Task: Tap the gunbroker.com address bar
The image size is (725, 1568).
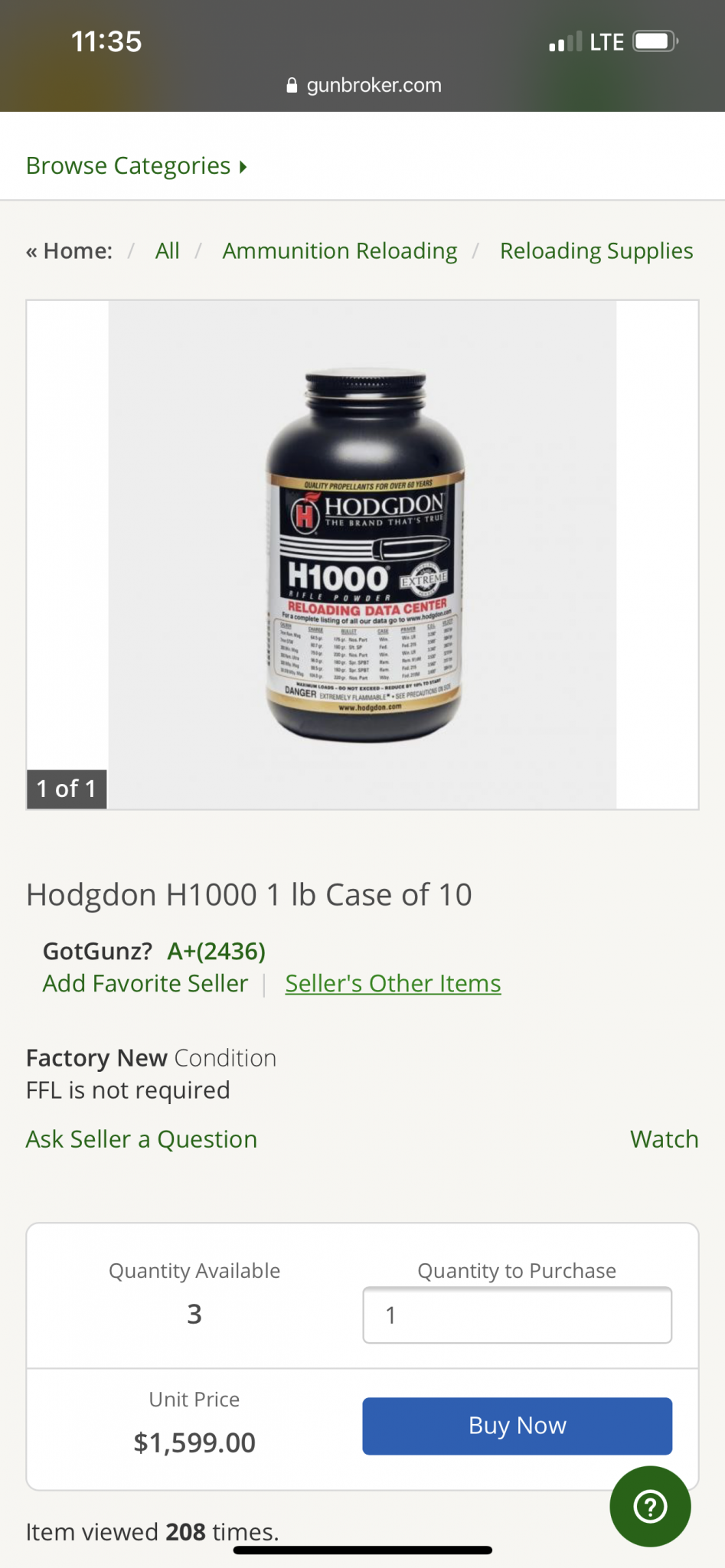Action: point(364,85)
